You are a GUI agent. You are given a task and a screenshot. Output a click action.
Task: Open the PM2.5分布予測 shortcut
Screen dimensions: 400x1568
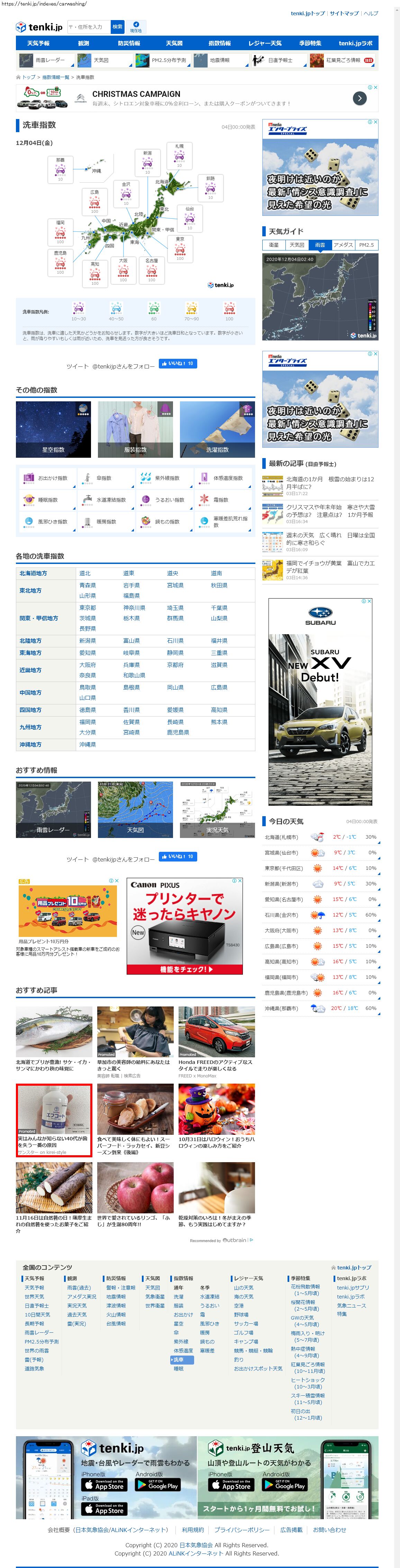point(163,60)
